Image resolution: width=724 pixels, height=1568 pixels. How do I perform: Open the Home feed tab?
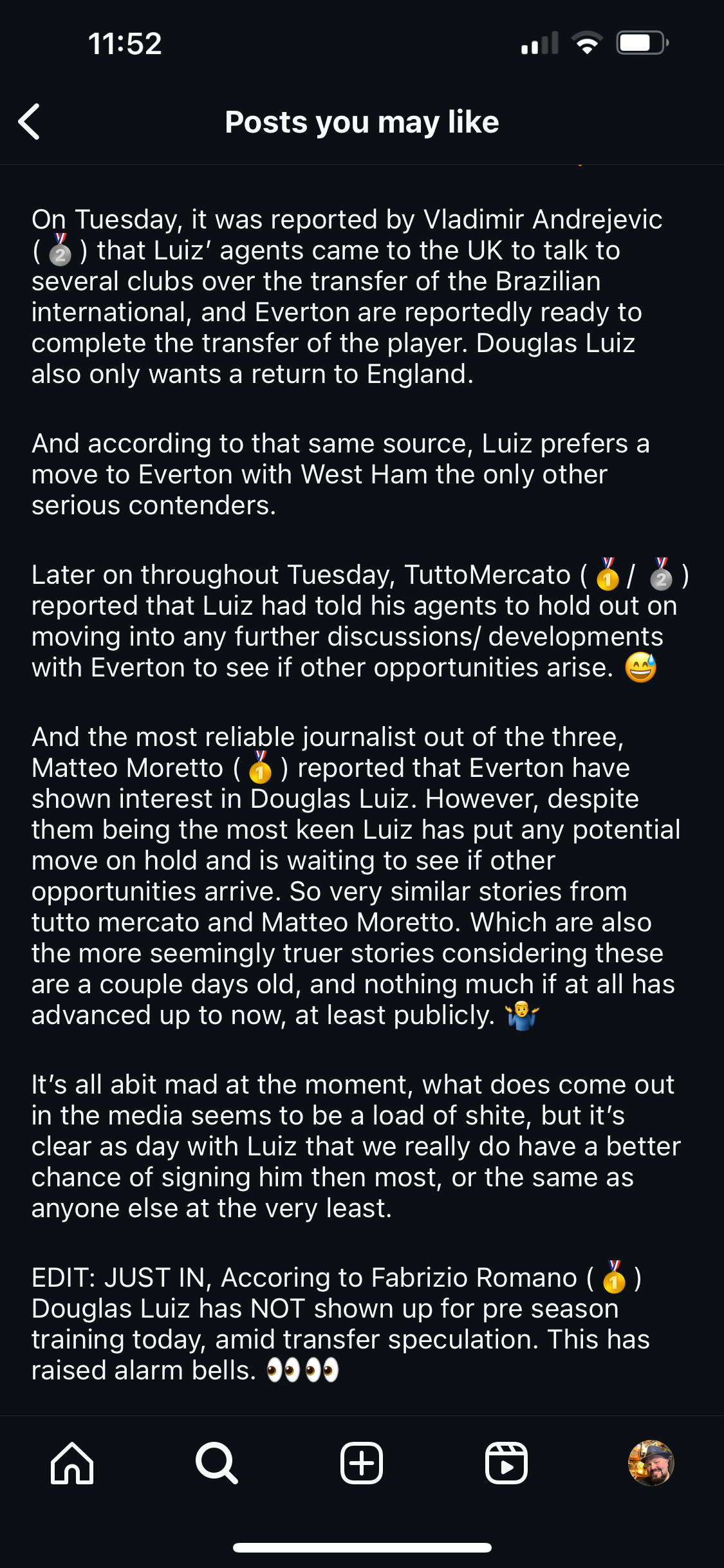[72, 1463]
